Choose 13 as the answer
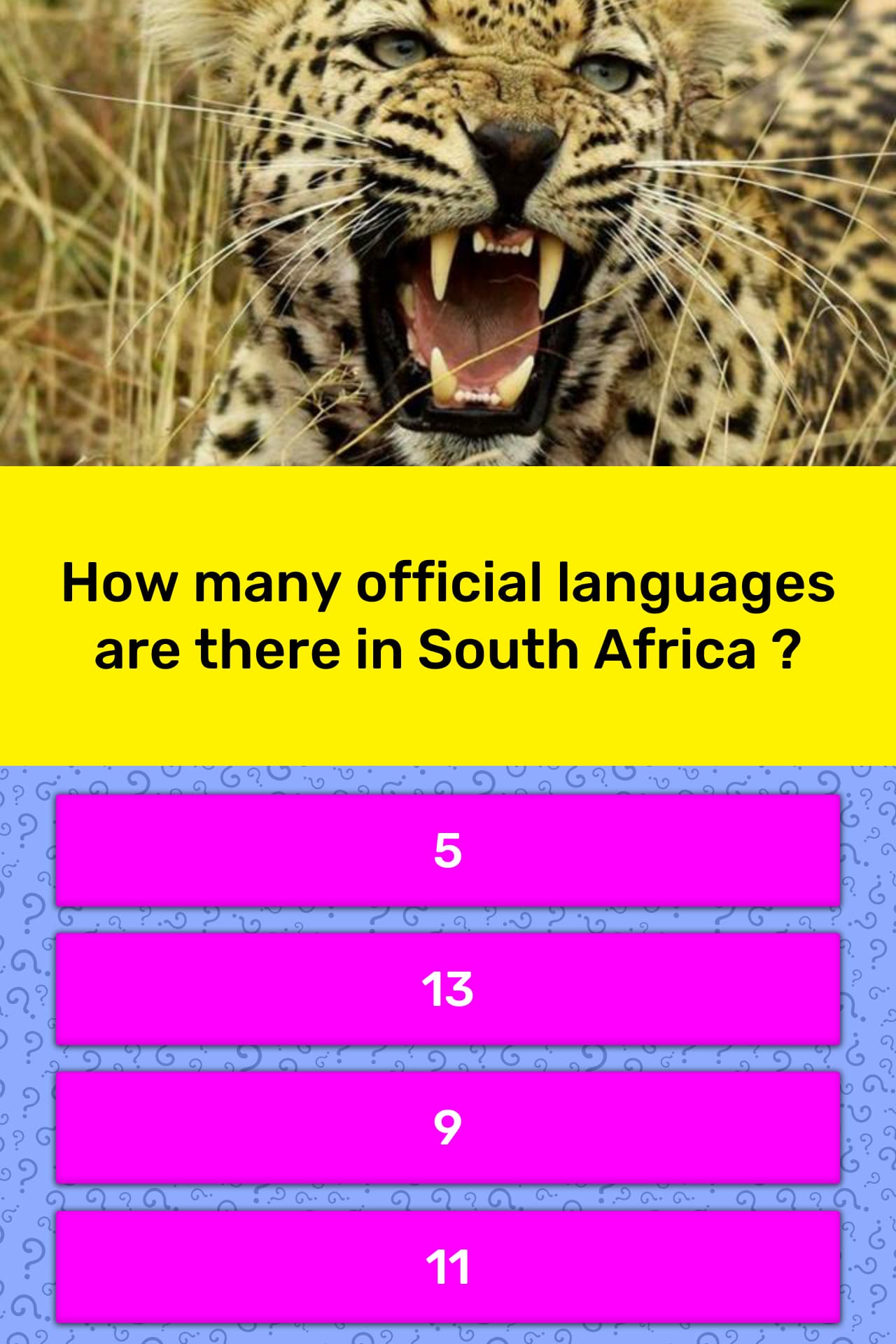 (448, 988)
